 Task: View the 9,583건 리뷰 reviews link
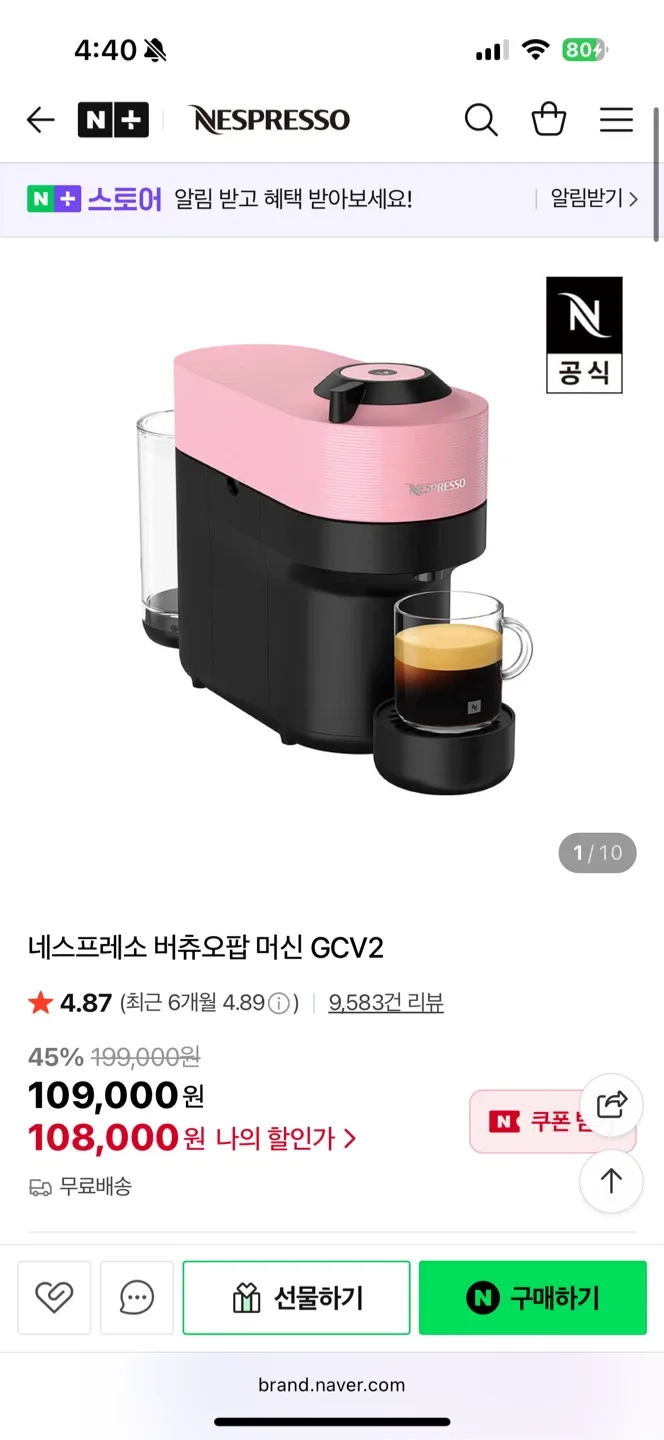(x=386, y=1003)
